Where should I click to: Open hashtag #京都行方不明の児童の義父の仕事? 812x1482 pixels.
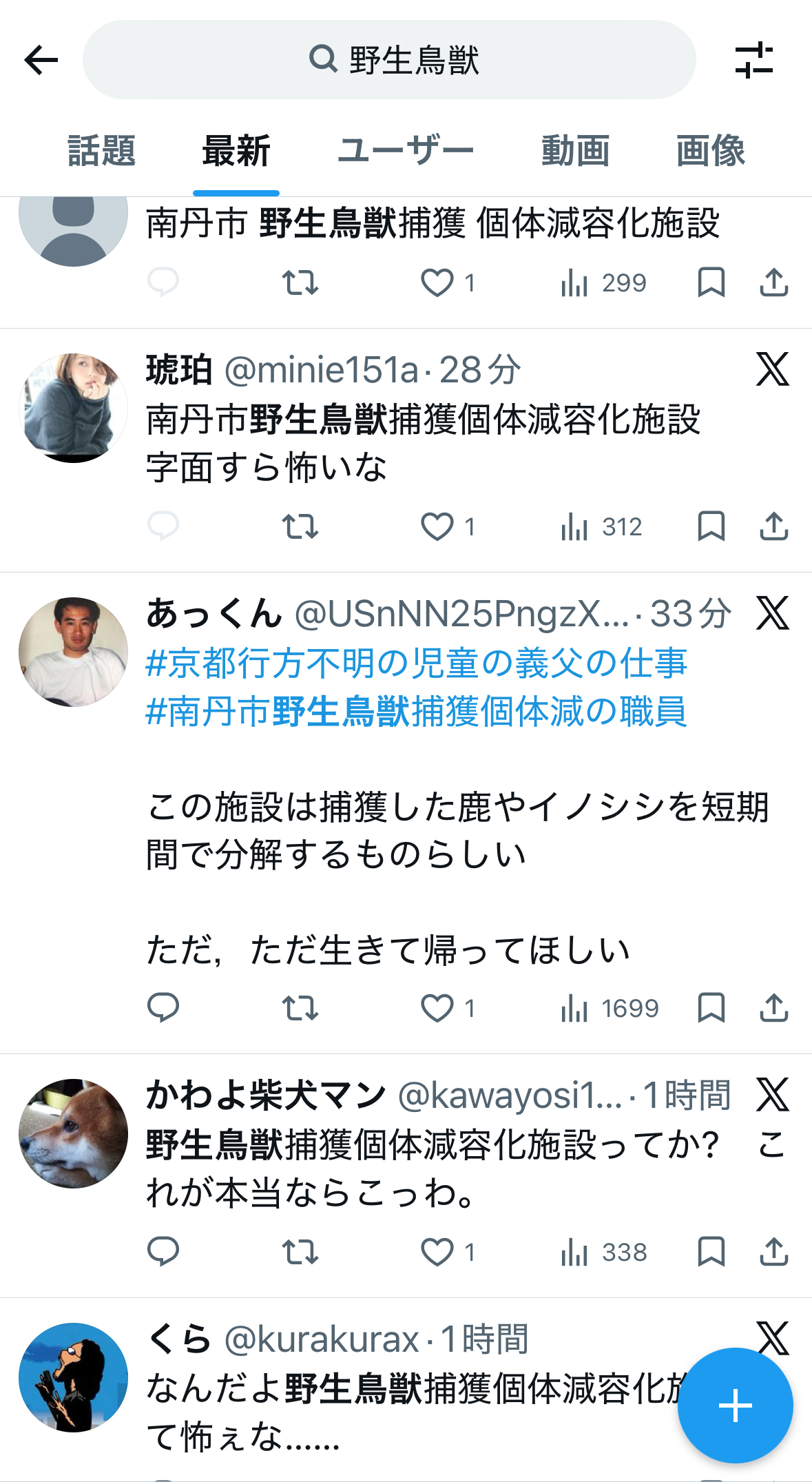tap(417, 663)
